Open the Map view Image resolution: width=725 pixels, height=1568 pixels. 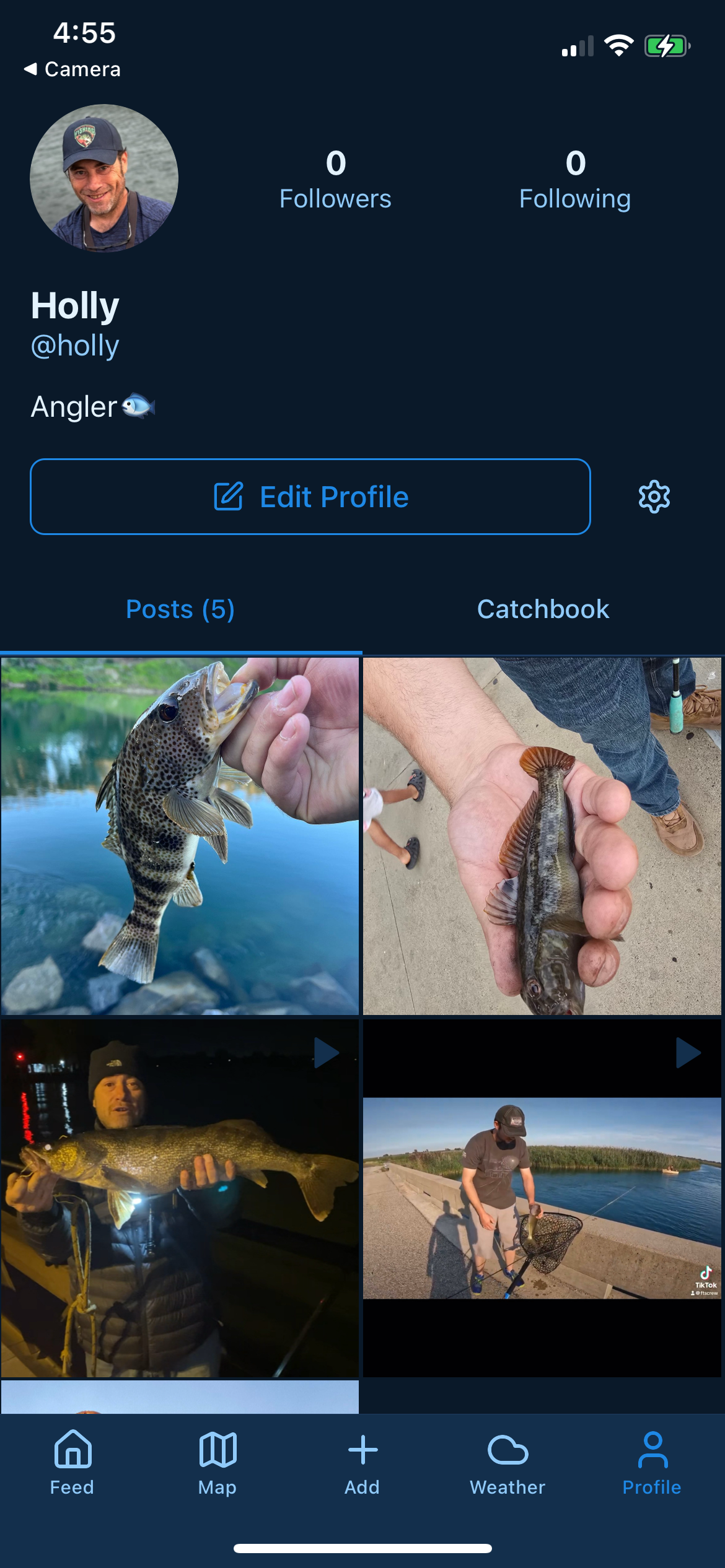[x=217, y=1466]
